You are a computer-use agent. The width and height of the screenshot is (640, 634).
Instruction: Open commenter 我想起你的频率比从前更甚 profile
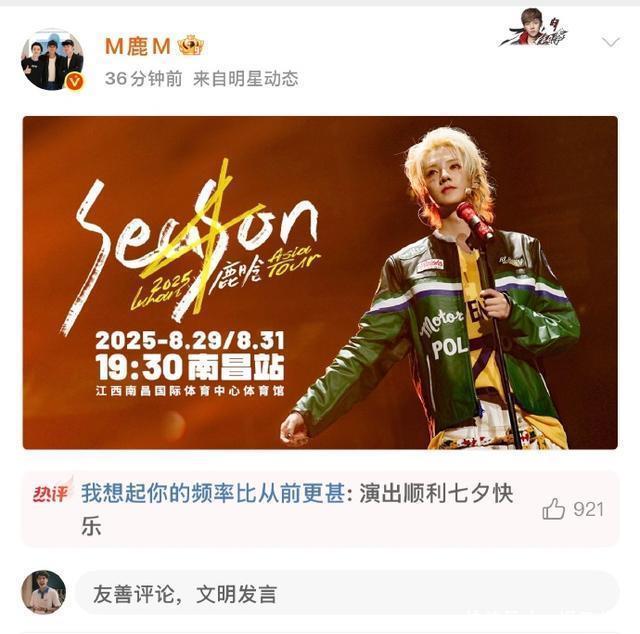tap(213, 493)
